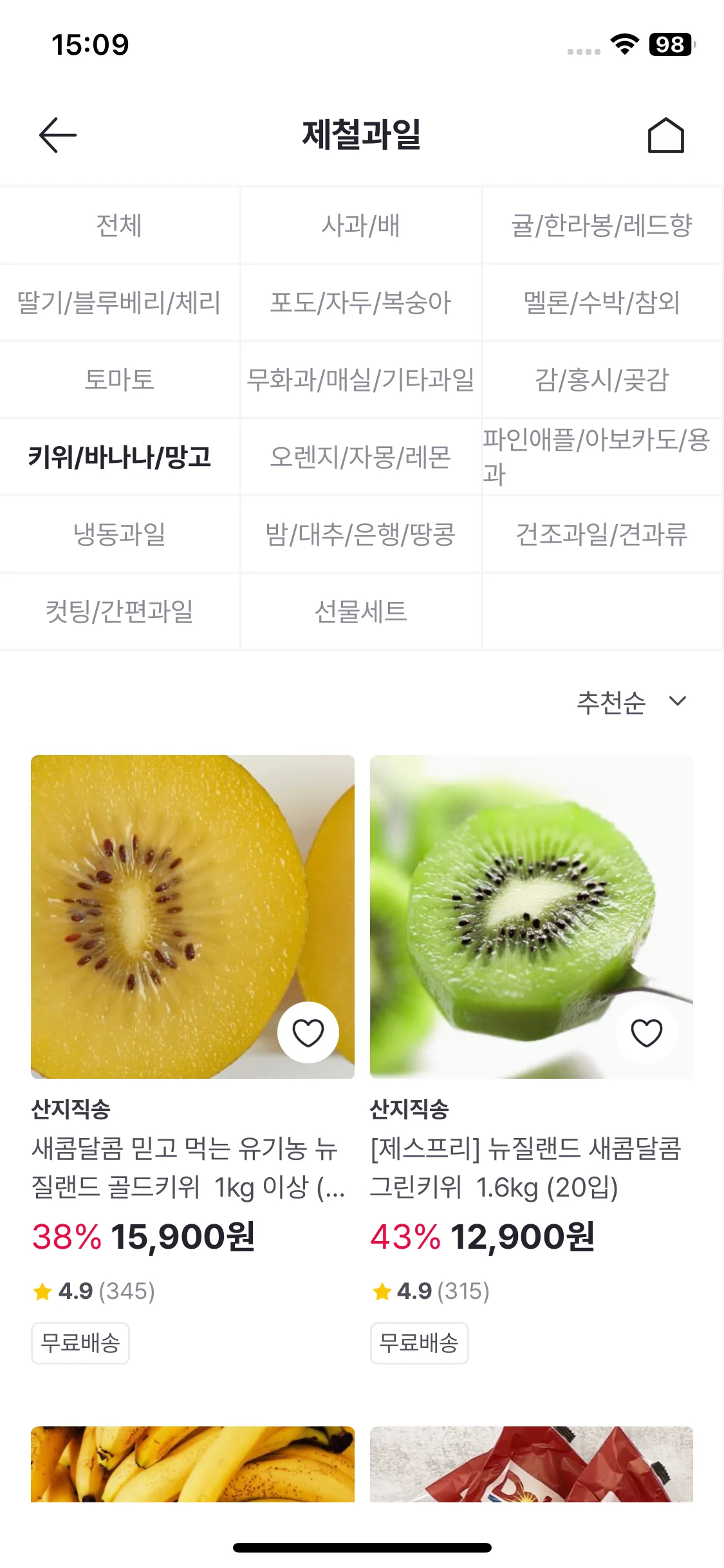Select the 토마토 category filter
The width and height of the screenshot is (724, 1568).
pyautogui.click(x=120, y=380)
